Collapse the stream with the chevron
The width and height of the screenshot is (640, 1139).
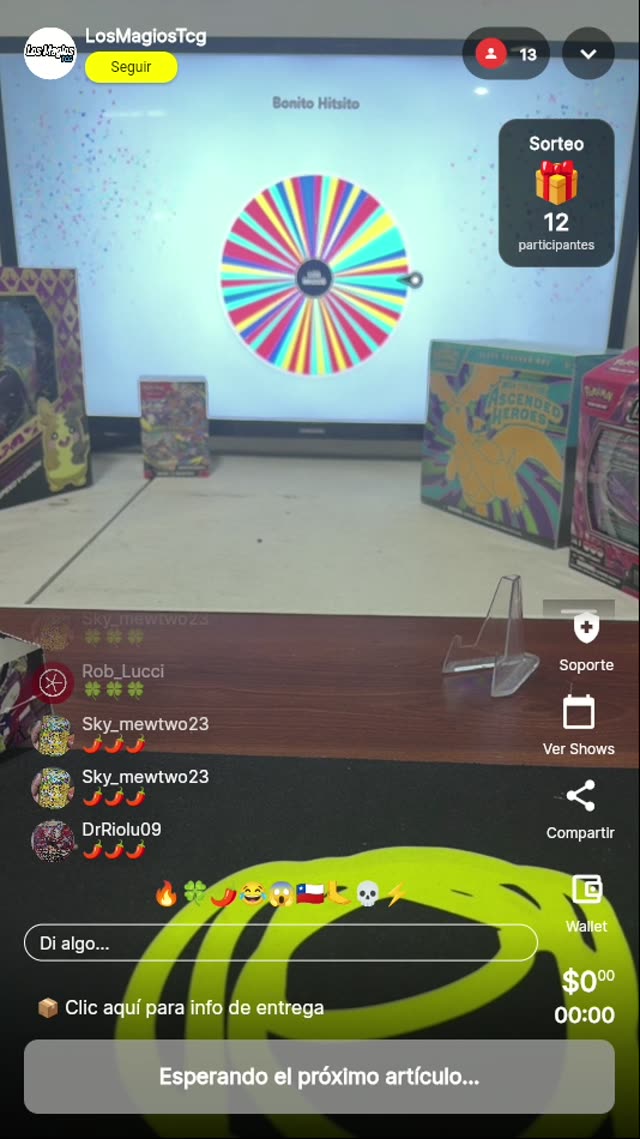point(588,54)
